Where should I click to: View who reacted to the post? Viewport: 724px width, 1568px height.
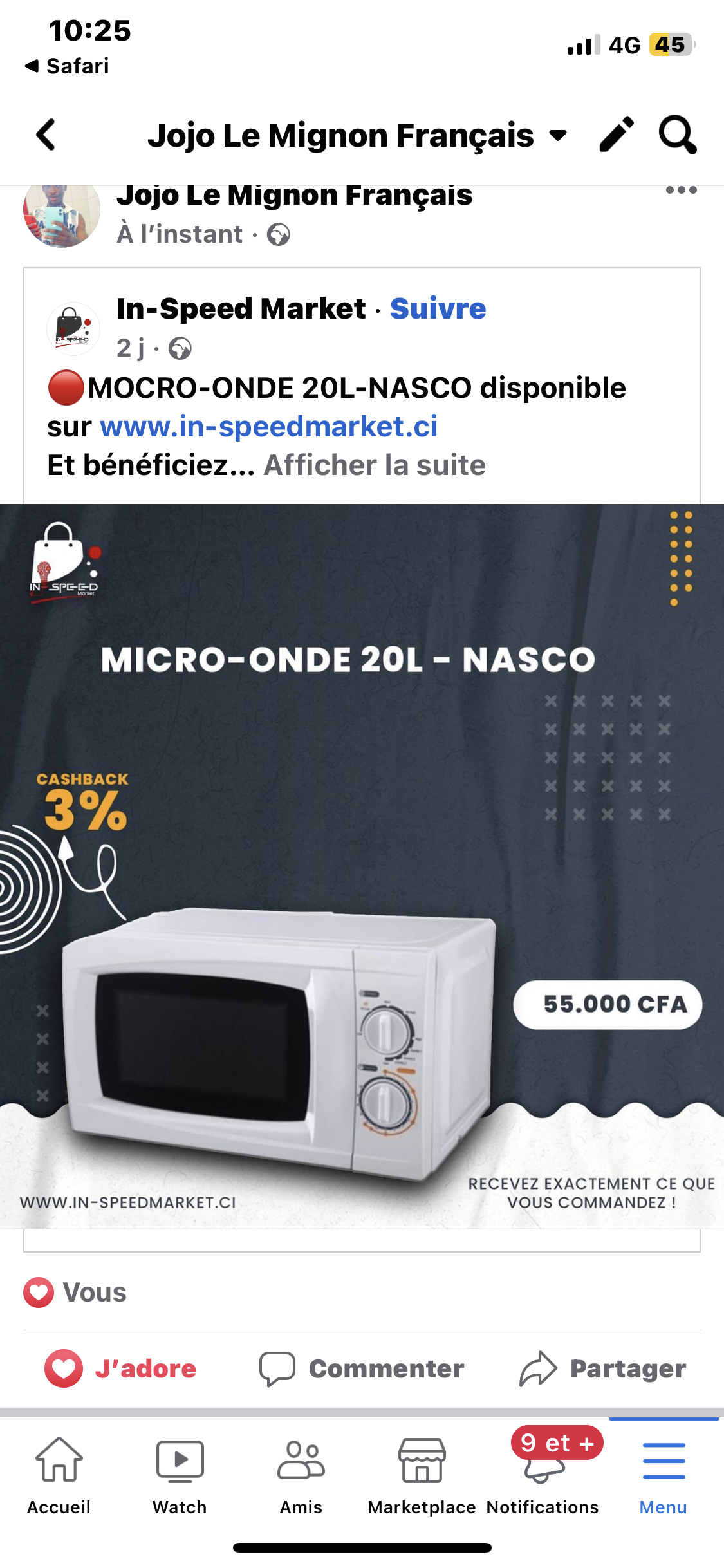[76, 1293]
